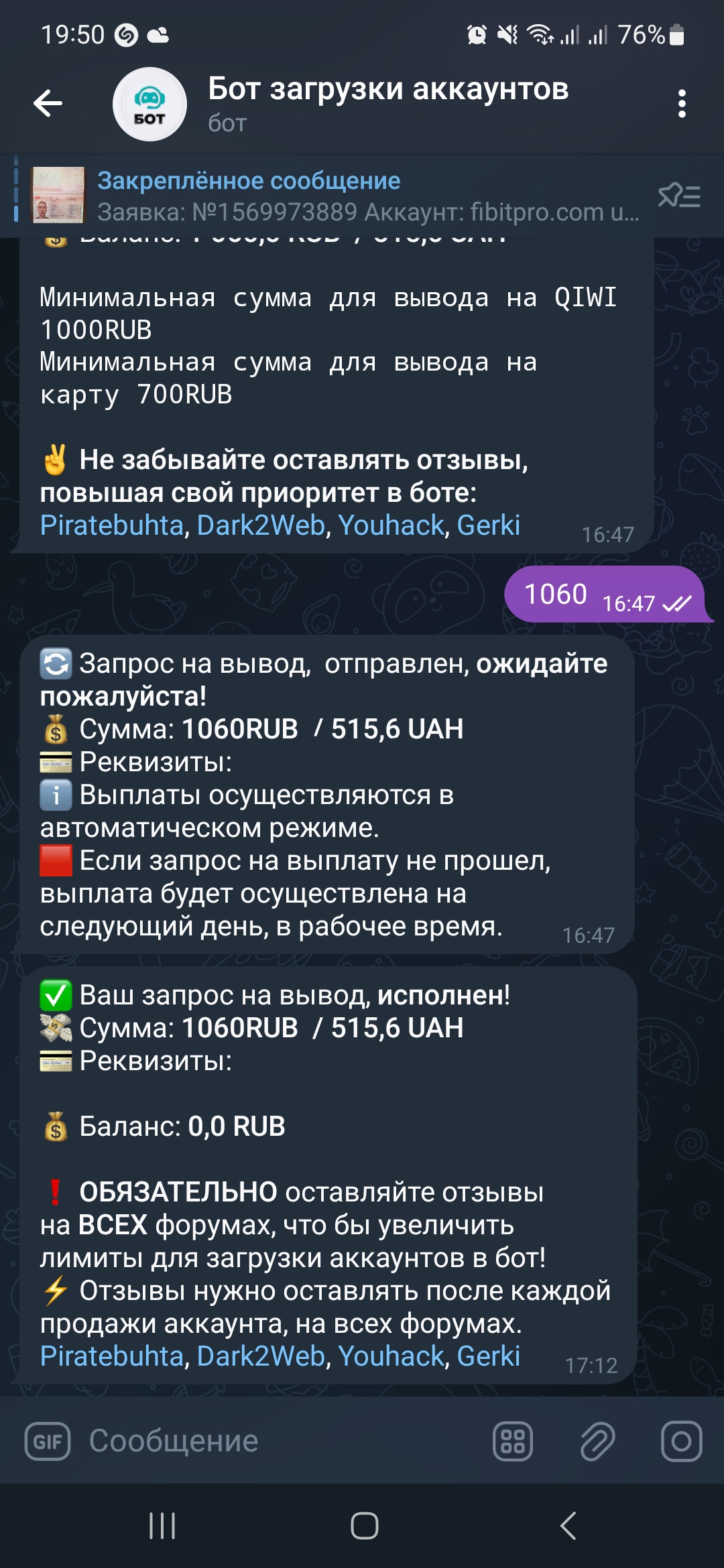Show the bot command keyboard
This screenshot has width=724, height=1568.
[x=513, y=1441]
